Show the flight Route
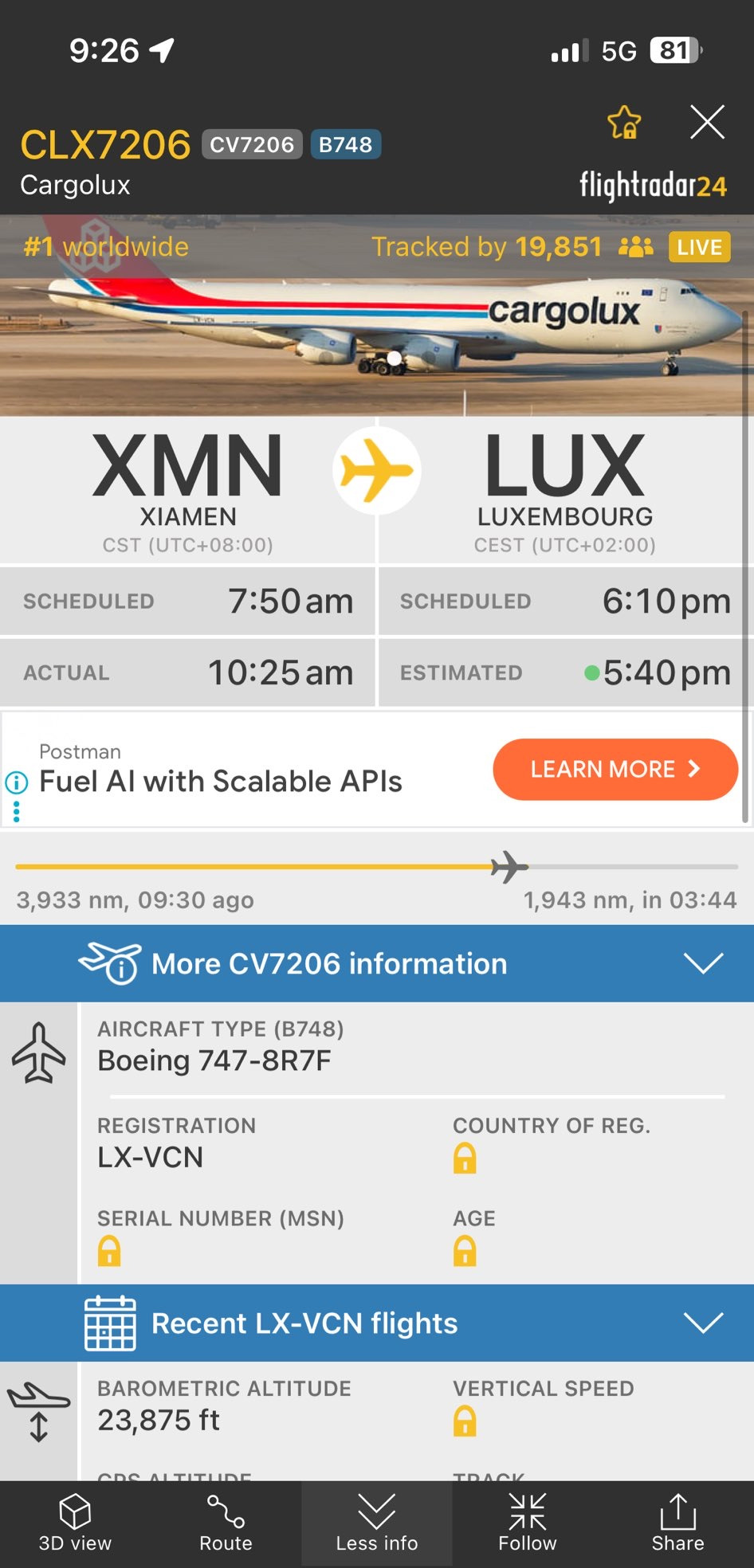 click(226, 1523)
